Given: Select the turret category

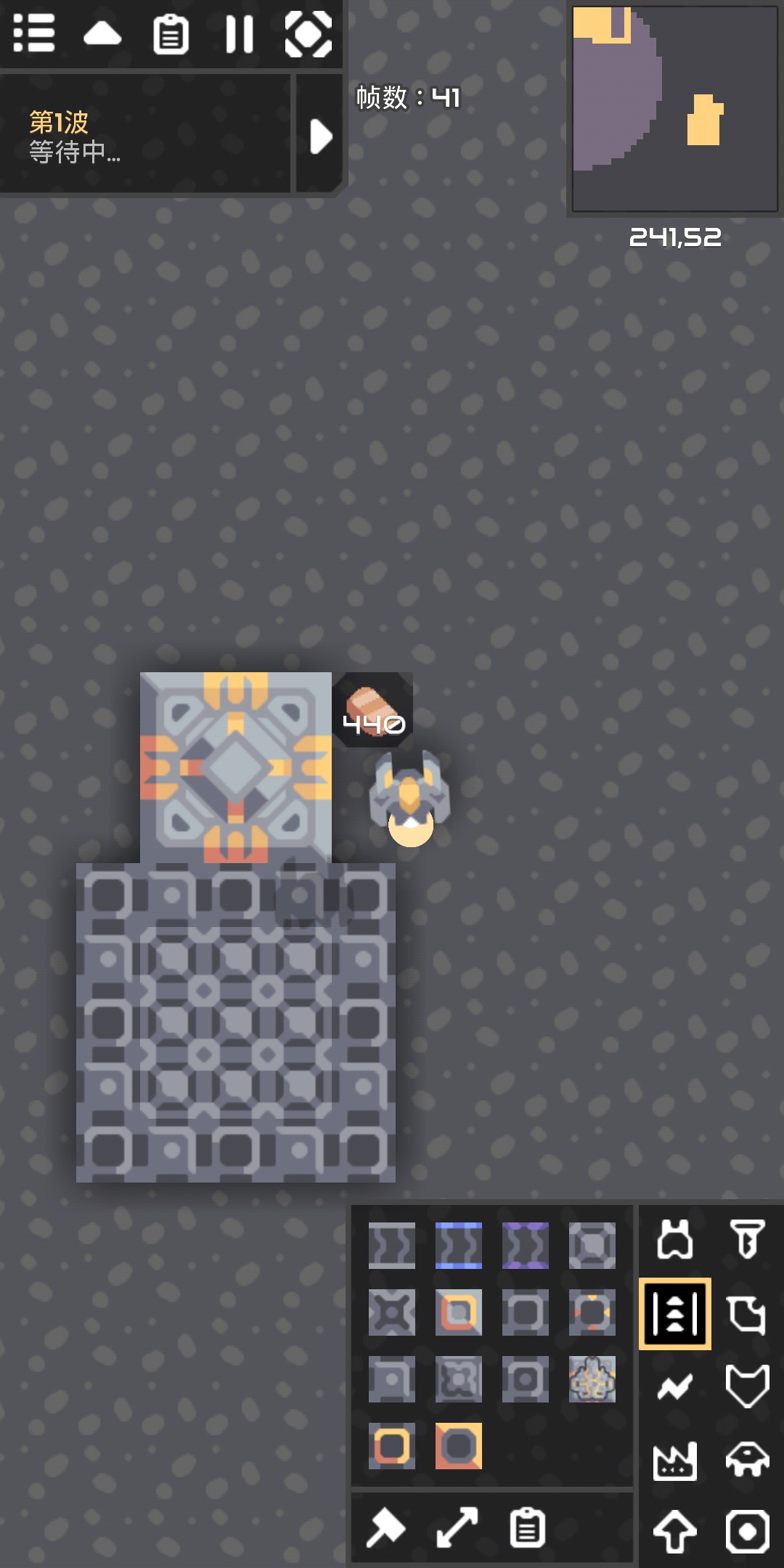Looking at the screenshot, I should (x=675, y=1238).
